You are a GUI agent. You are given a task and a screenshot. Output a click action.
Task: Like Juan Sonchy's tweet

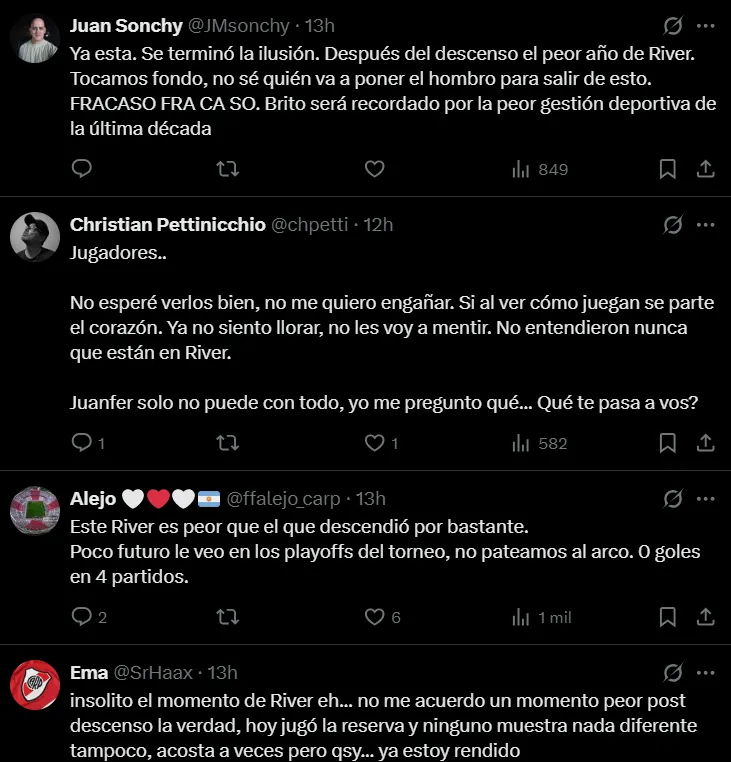(x=374, y=169)
